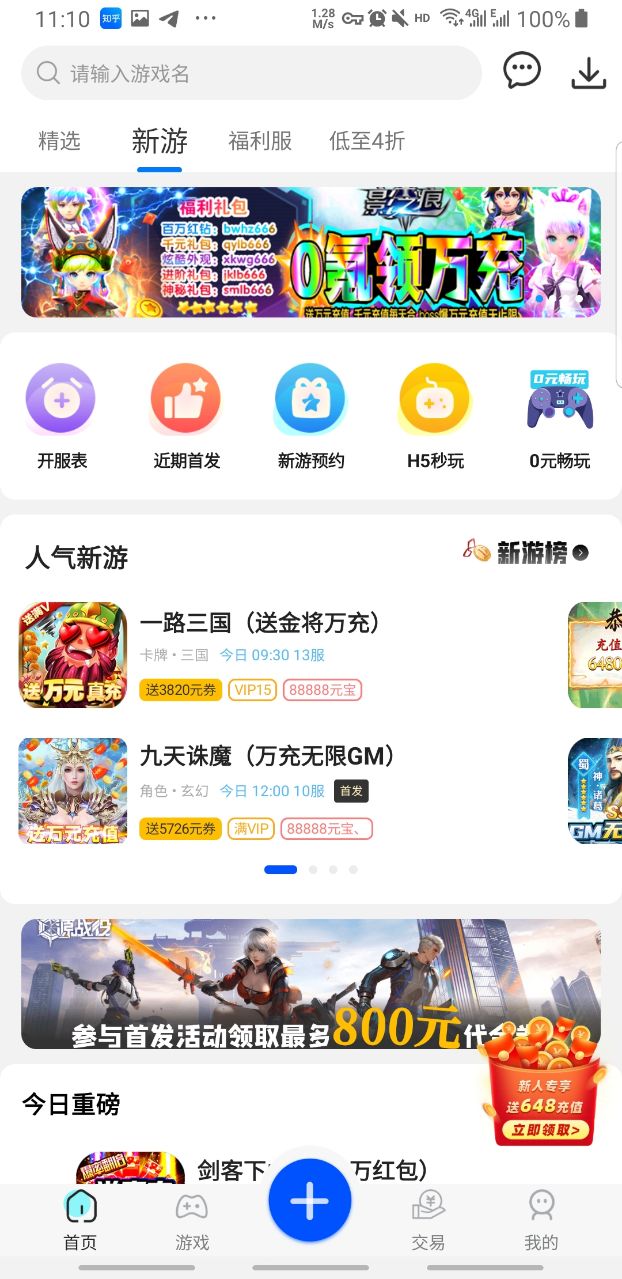The image size is (622, 1279).
Task: Tap the game name search box
Action: pyautogui.click(x=250, y=73)
